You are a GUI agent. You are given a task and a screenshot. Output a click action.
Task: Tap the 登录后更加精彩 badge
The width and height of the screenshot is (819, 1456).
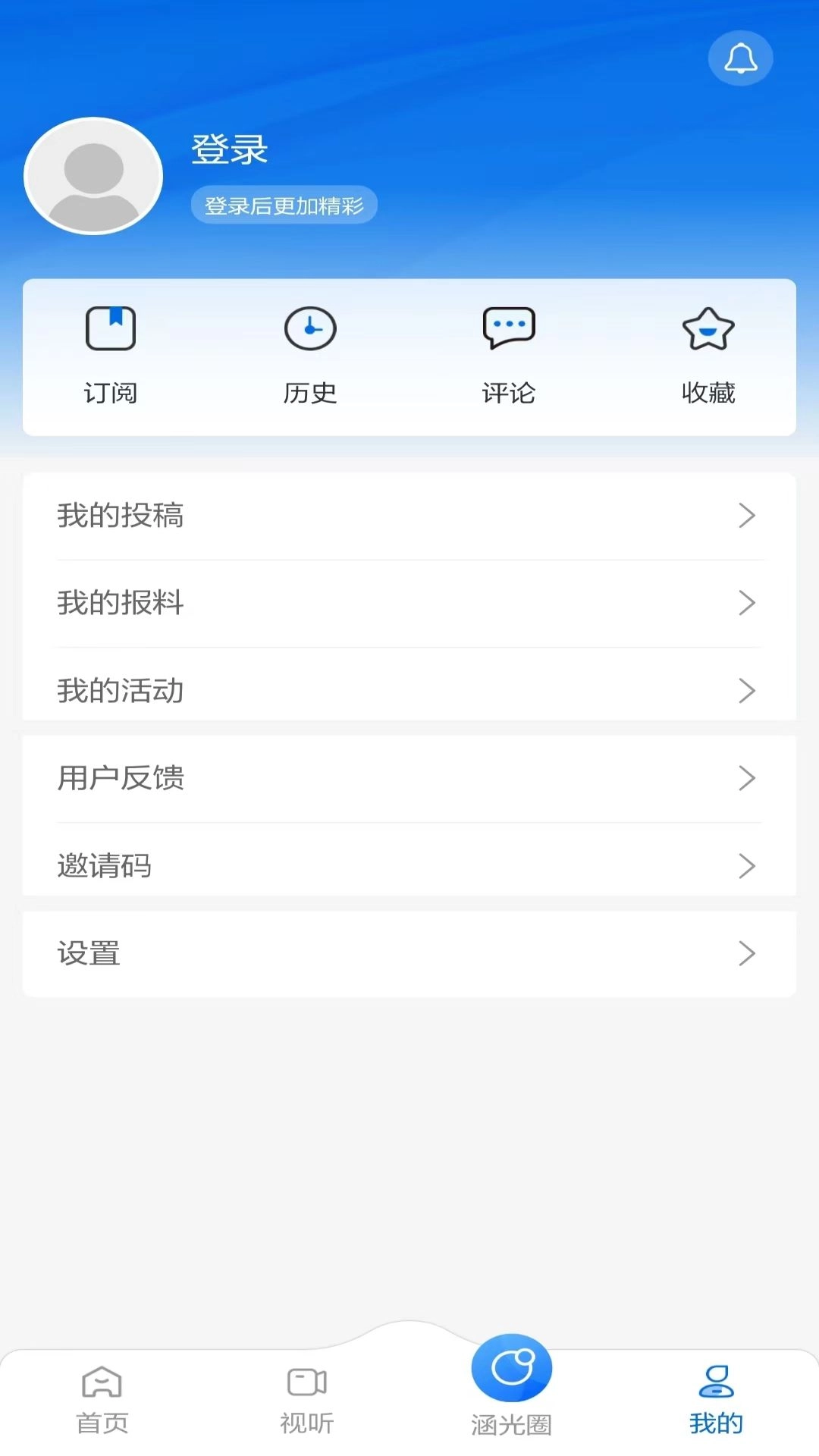pyautogui.click(x=284, y=205)
